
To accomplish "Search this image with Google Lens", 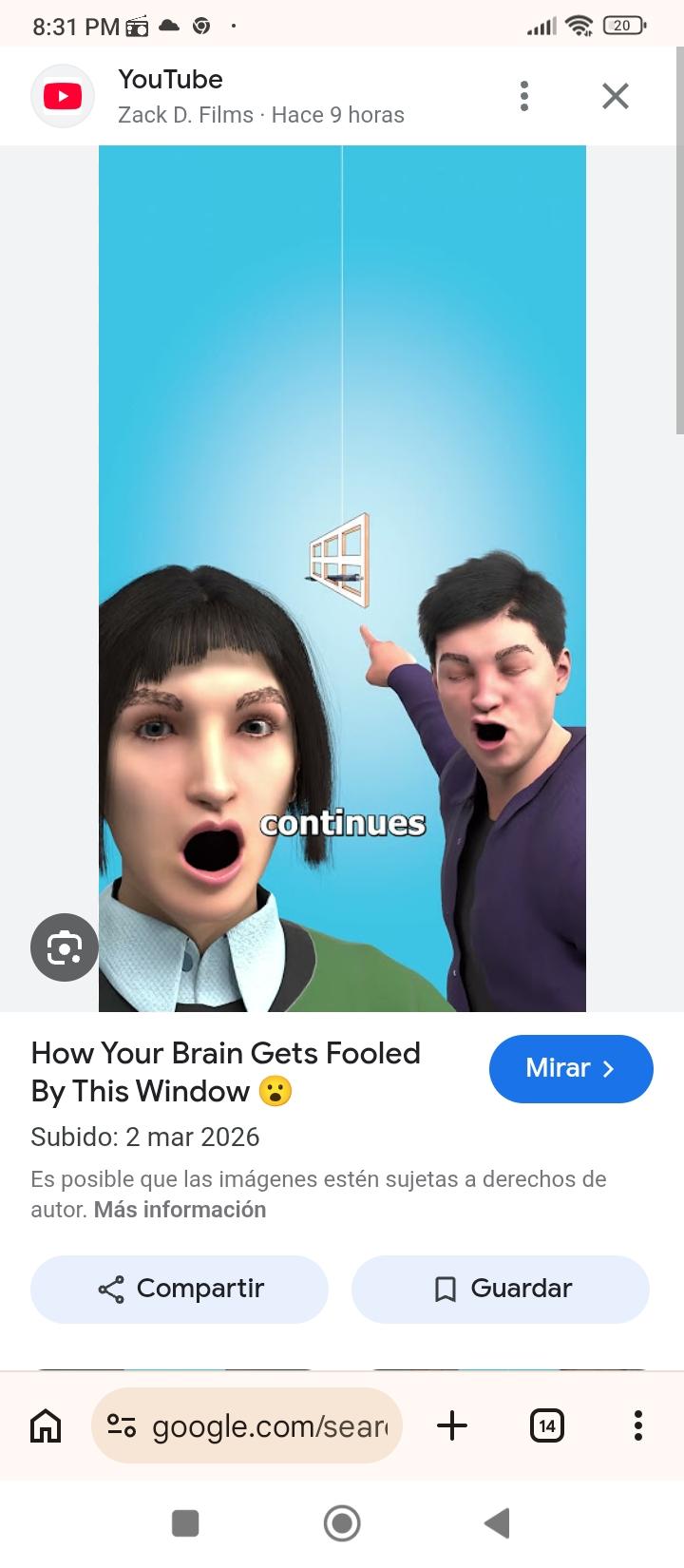I will pos(65,947).
